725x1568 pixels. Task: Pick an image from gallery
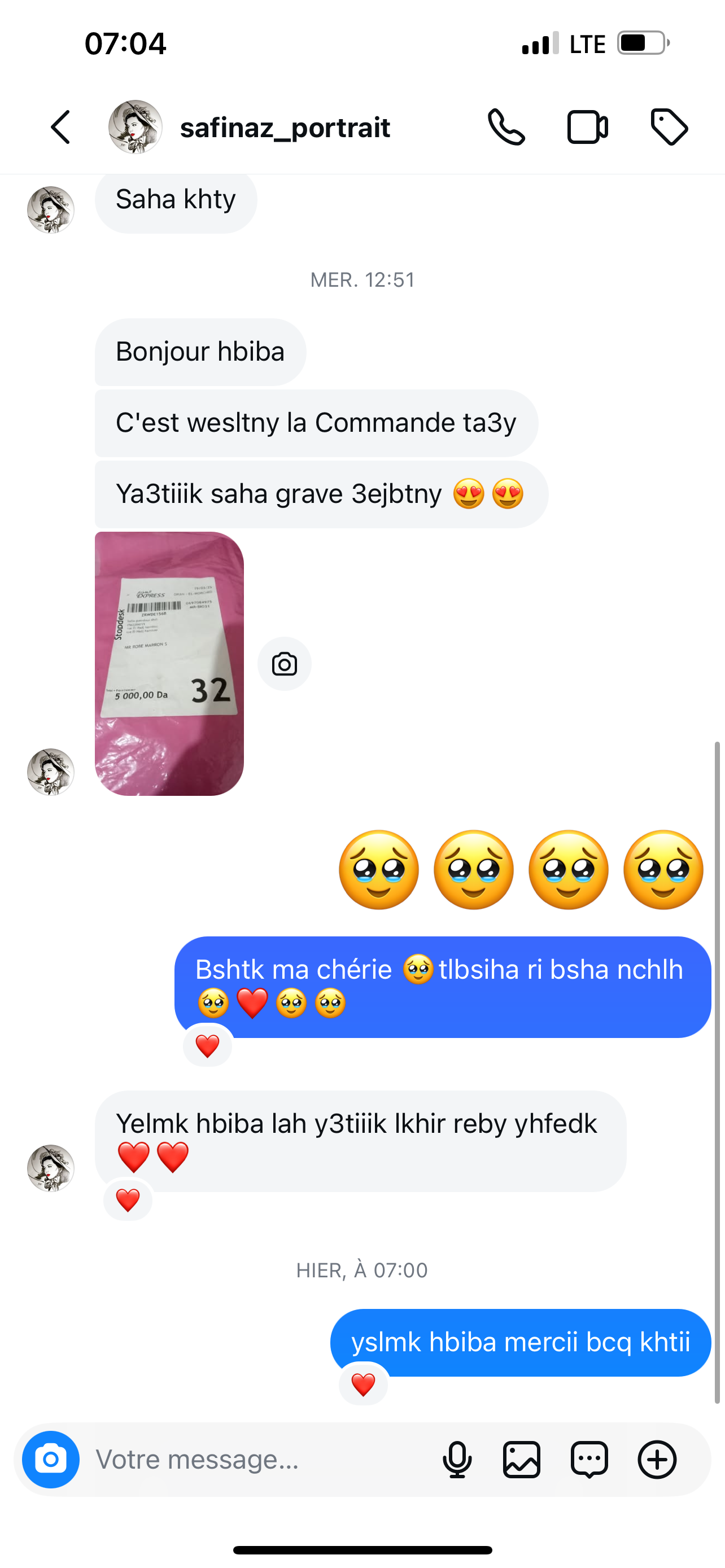(x=522, y=1459)
